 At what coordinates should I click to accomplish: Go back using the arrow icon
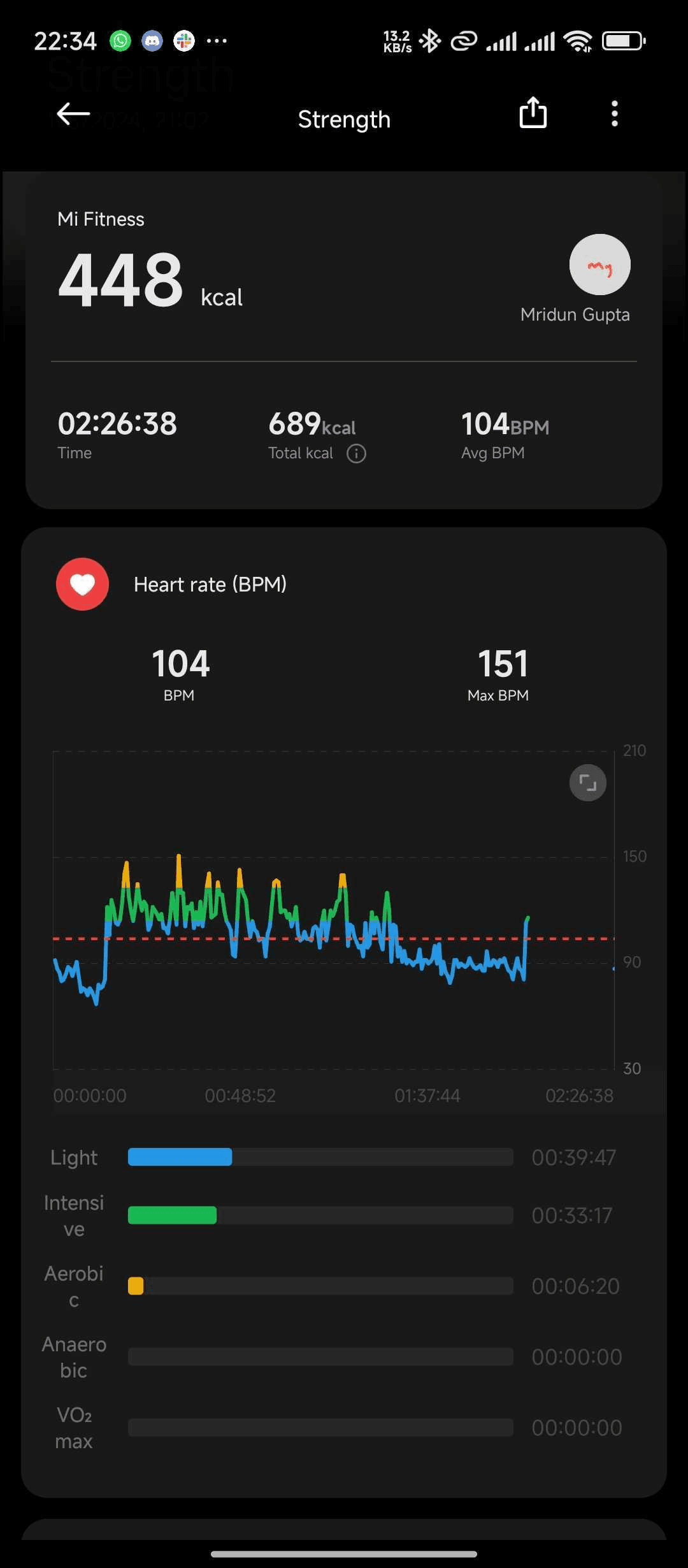[x=73, y=115]
